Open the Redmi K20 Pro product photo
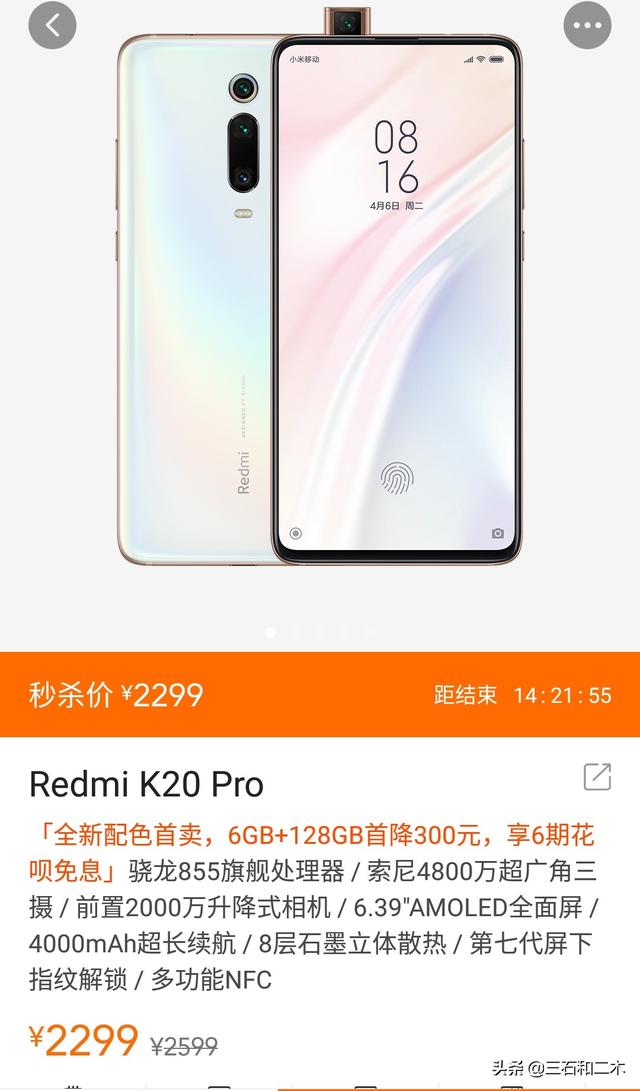 (x=320, y=300)
